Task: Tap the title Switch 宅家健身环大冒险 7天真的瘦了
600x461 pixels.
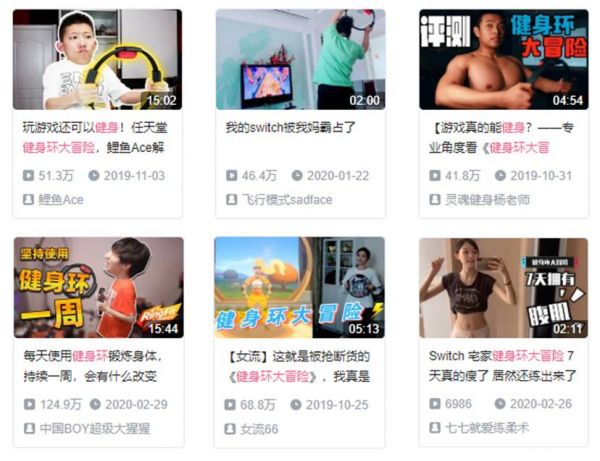Action: coord(501,365)
